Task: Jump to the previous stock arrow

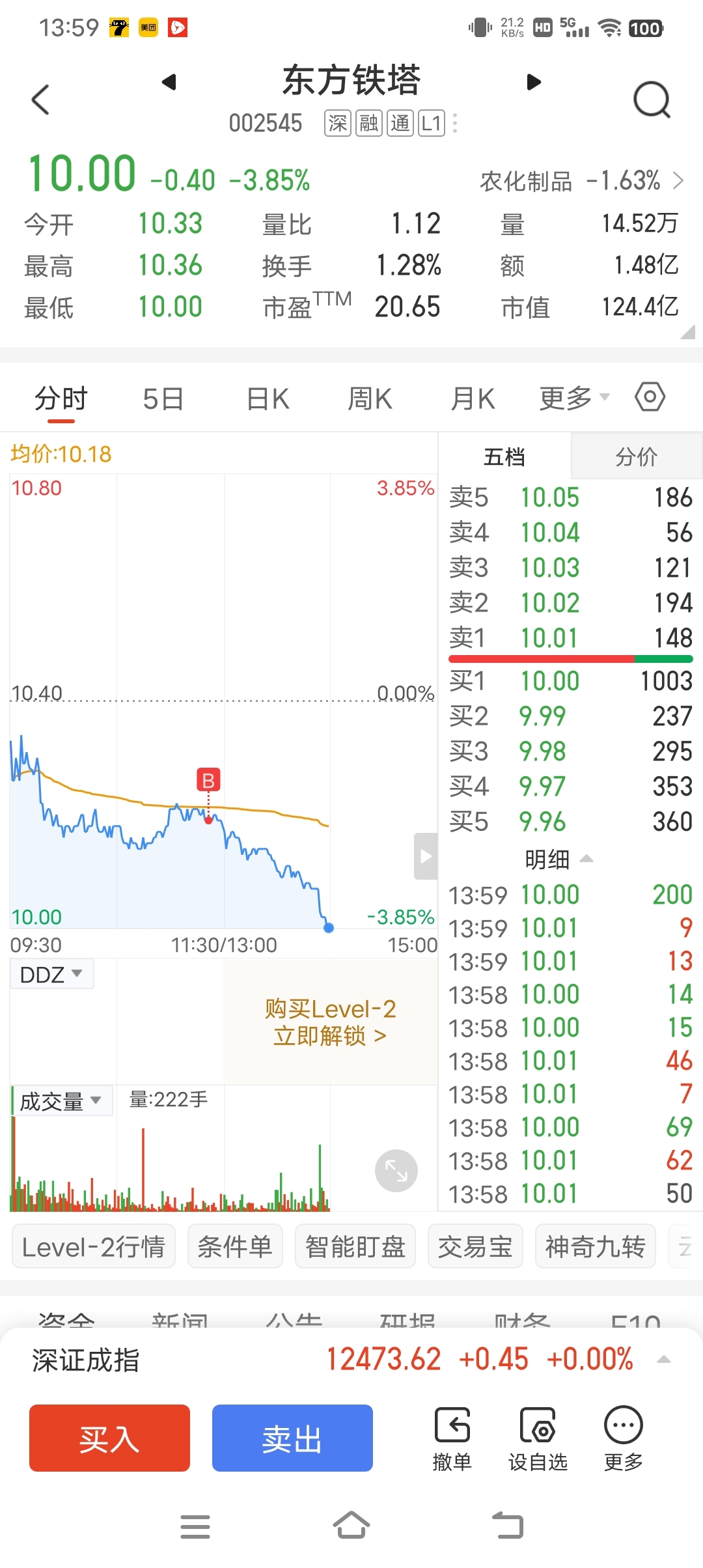Action: 169,82
